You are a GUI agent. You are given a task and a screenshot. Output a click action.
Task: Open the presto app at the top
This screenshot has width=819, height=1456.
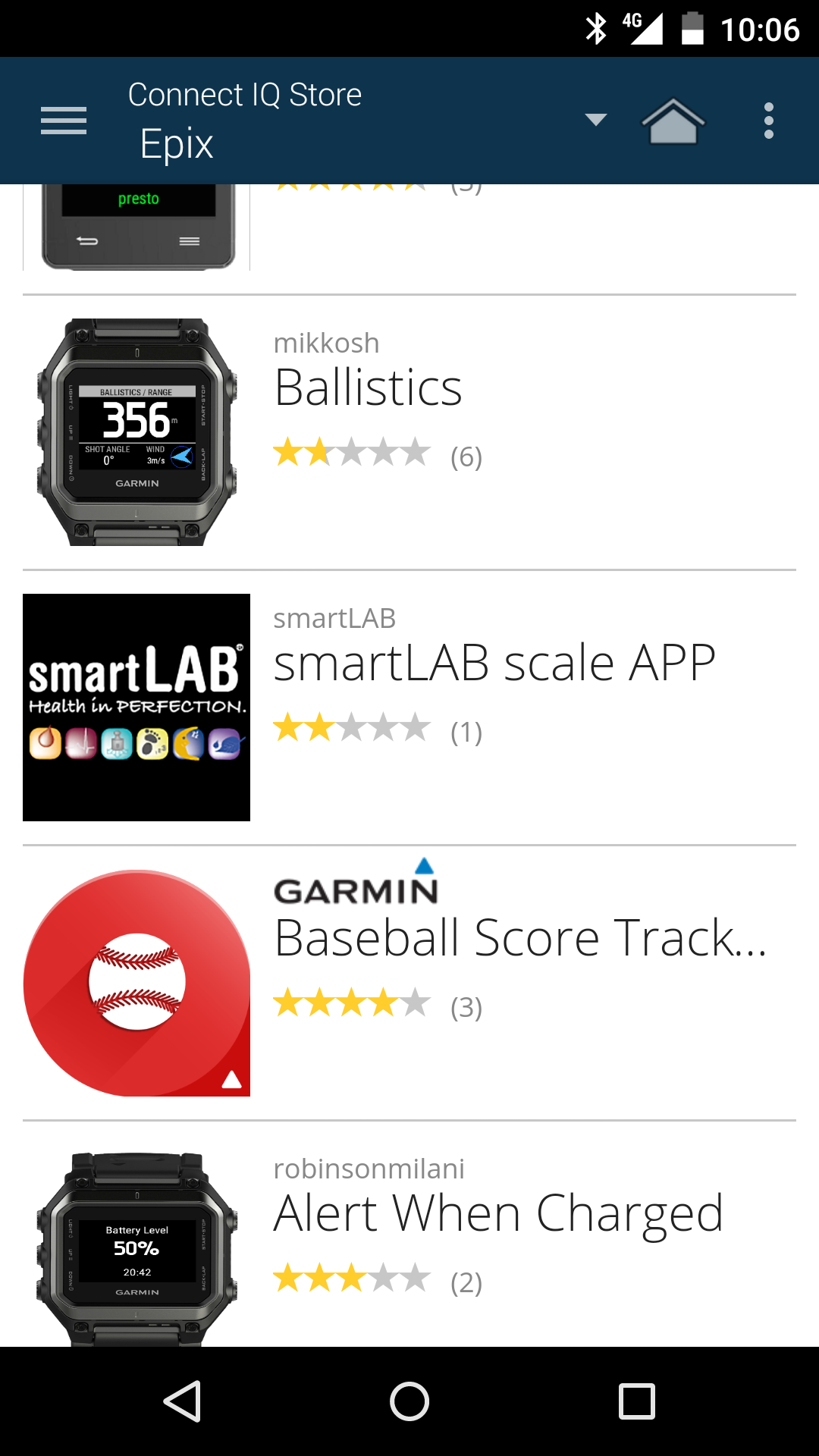[x=409, y=239]
